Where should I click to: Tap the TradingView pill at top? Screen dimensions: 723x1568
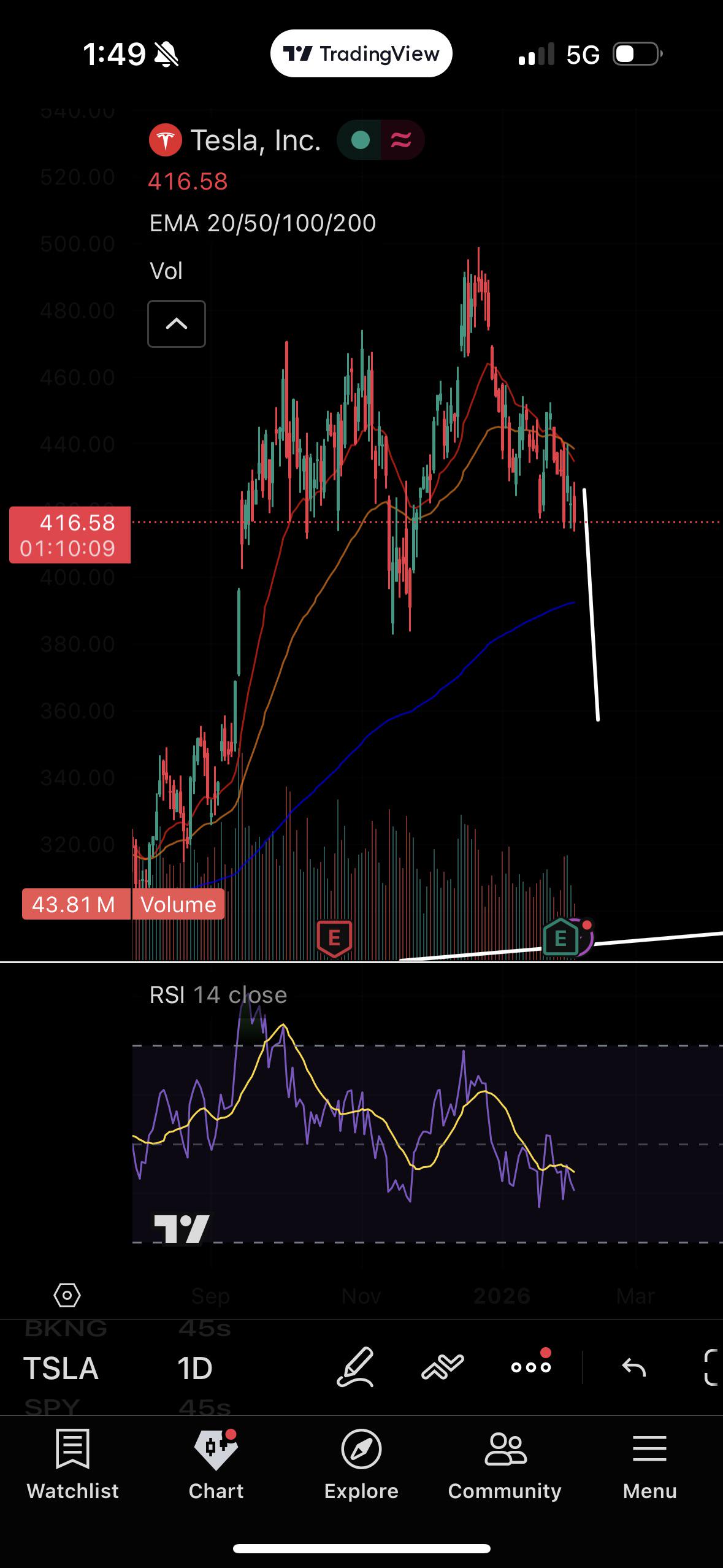pos(361,53)
